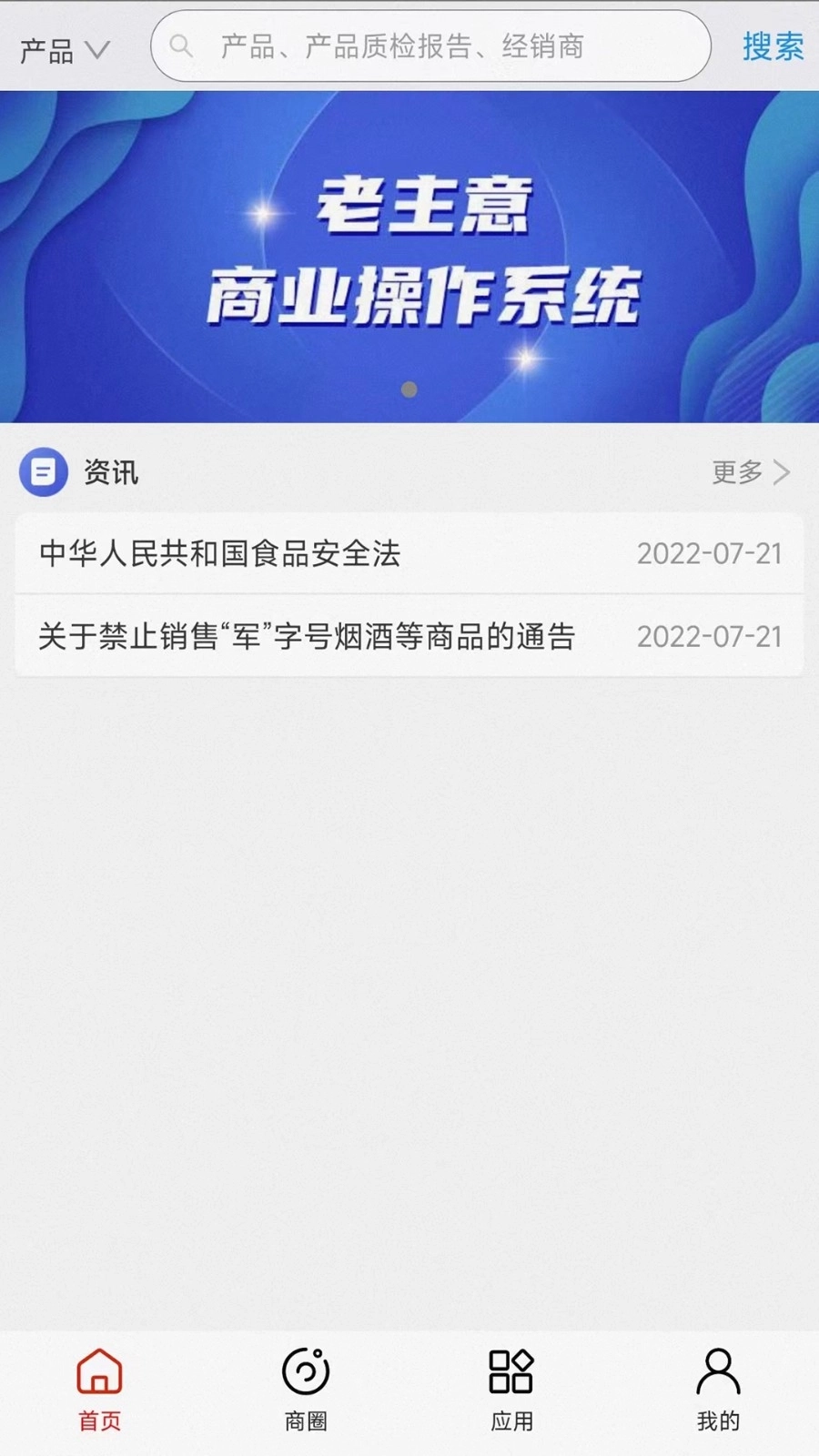819x1456 pixels.
Task: Select the person silhouette icon above 我的
Action: click(x=718, y=1370)
